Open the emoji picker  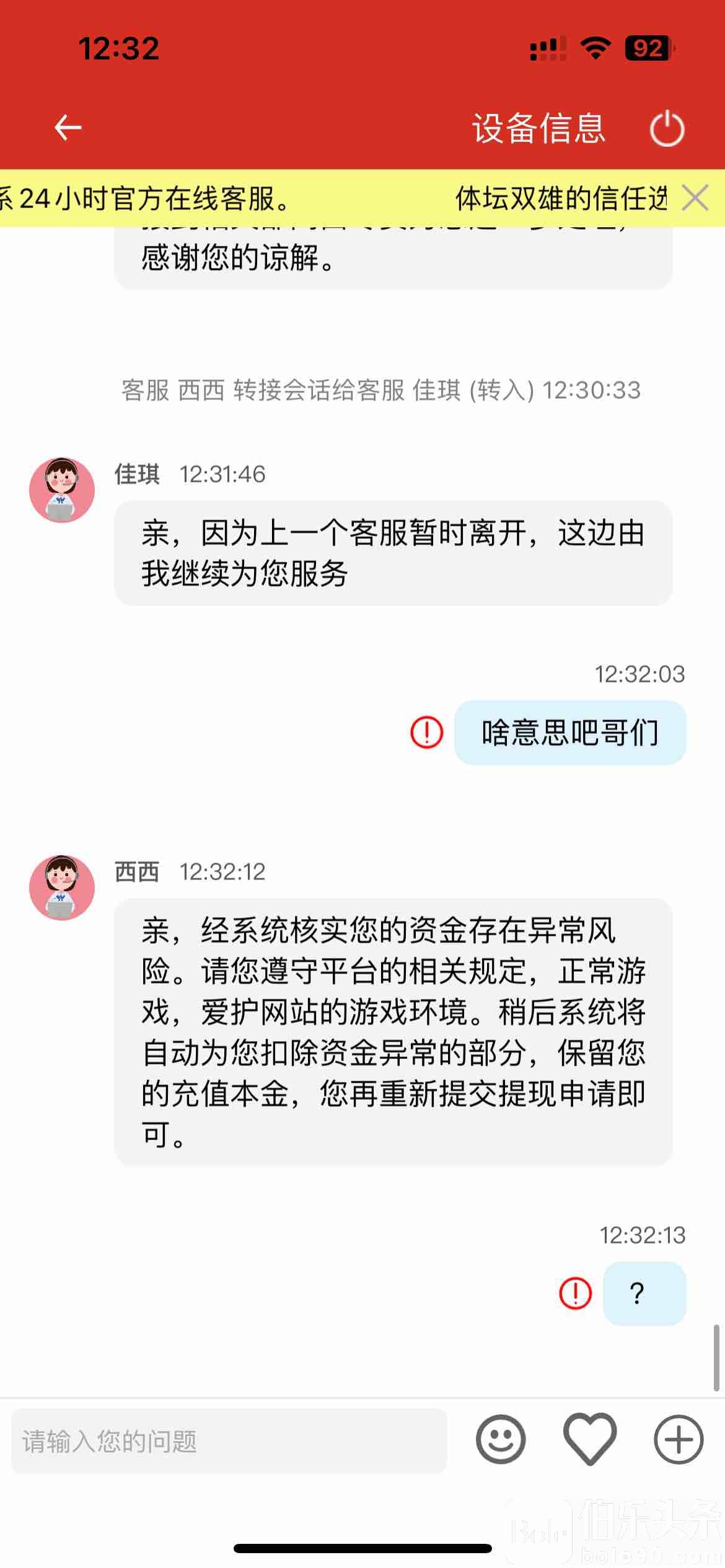(x=501, y=1439)
